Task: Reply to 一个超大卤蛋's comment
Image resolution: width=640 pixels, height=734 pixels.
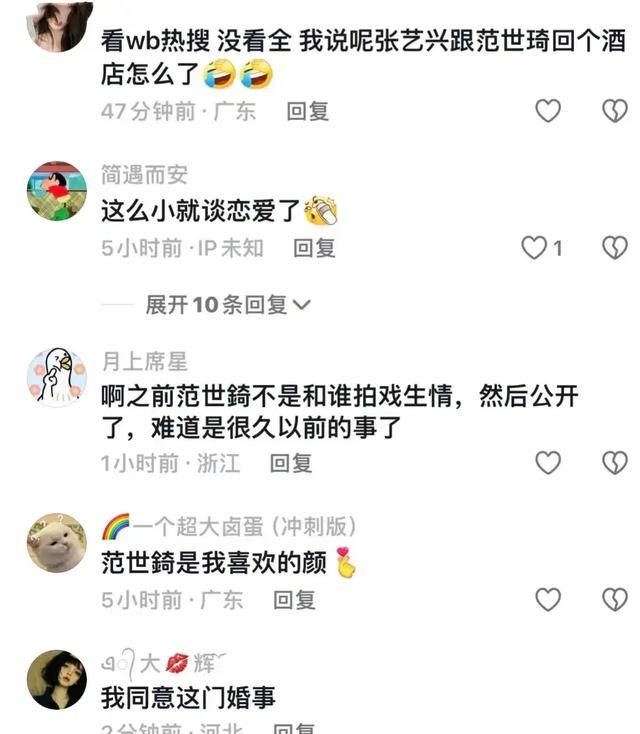Action: pyautogui.click(x=294, y=600)
